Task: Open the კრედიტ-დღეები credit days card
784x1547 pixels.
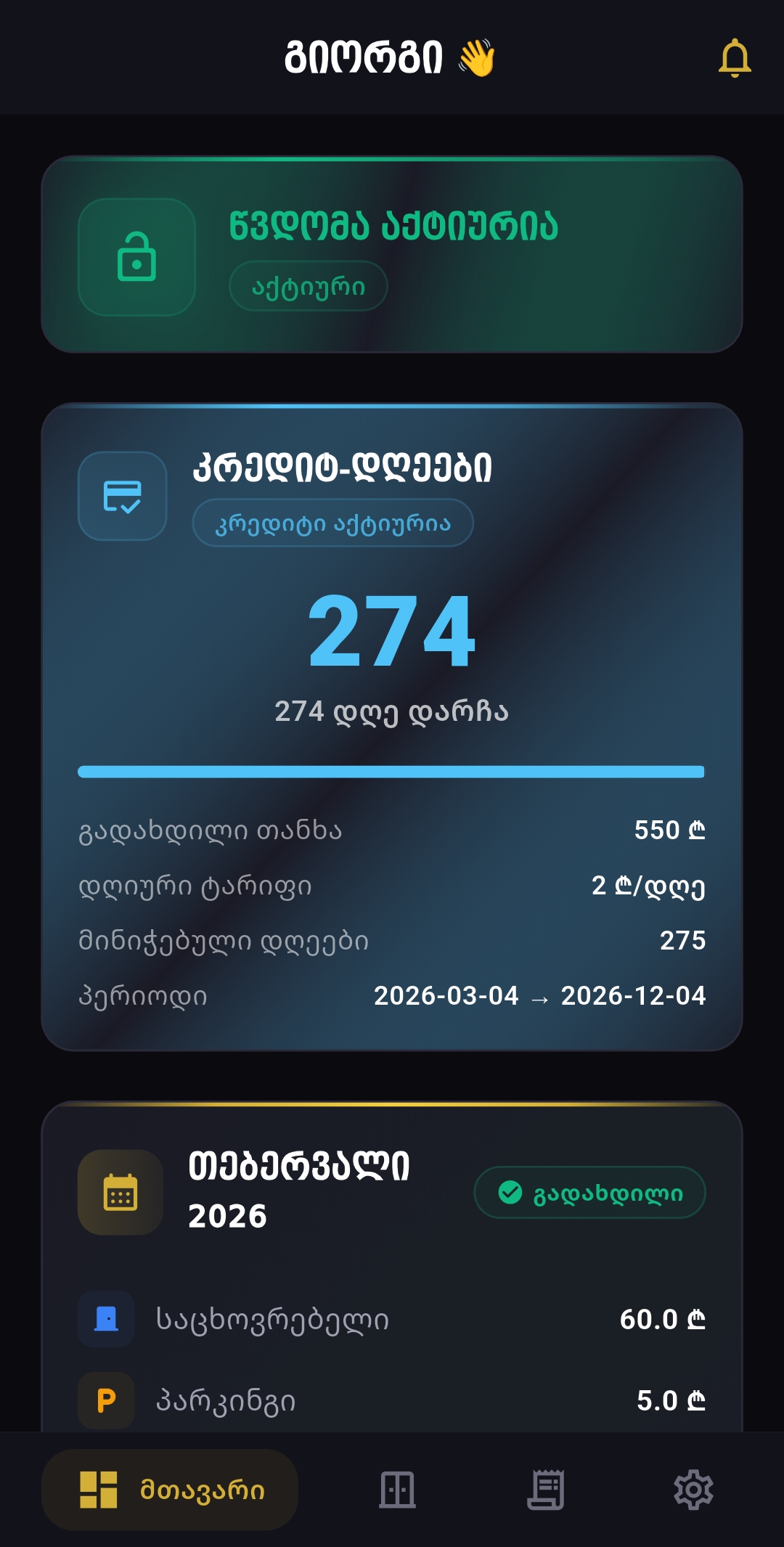Action: (x=392, y=726)
